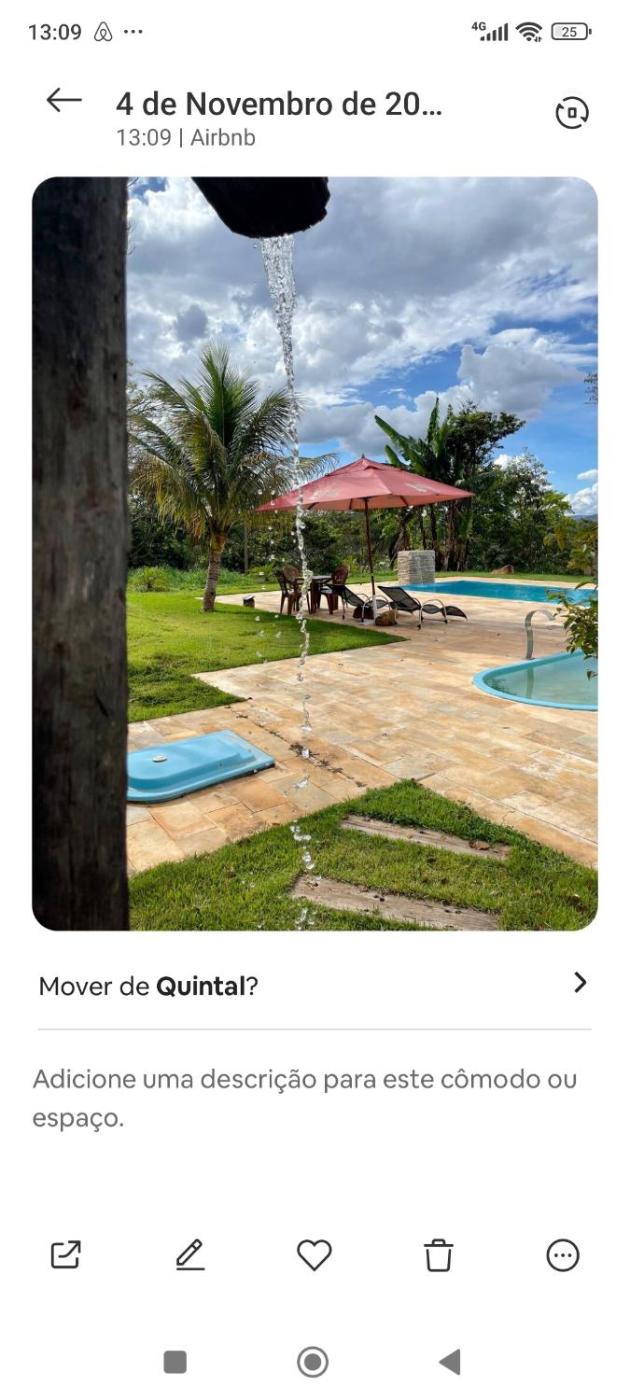
Task: Delete this photo
Action: 438,1255
